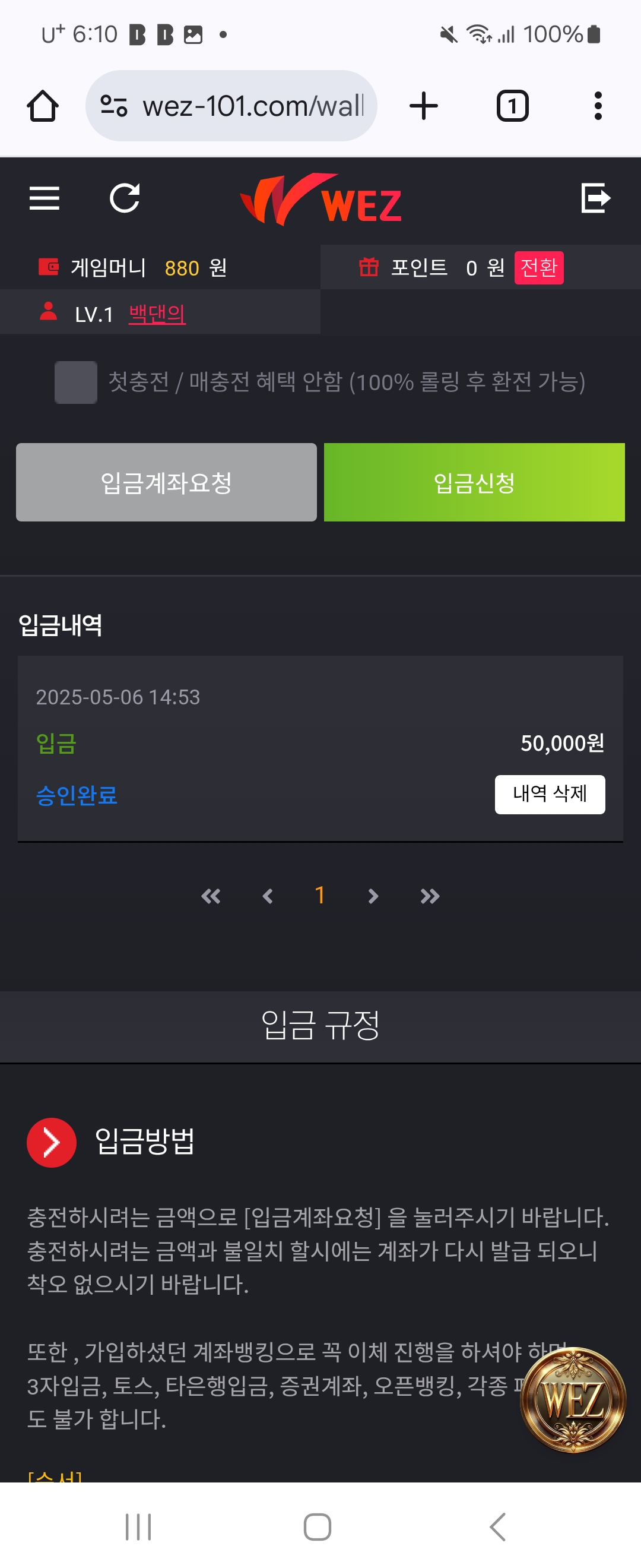The image size is (641, 1568).
Task: Select page 1 in pagination
Action: 320,896
